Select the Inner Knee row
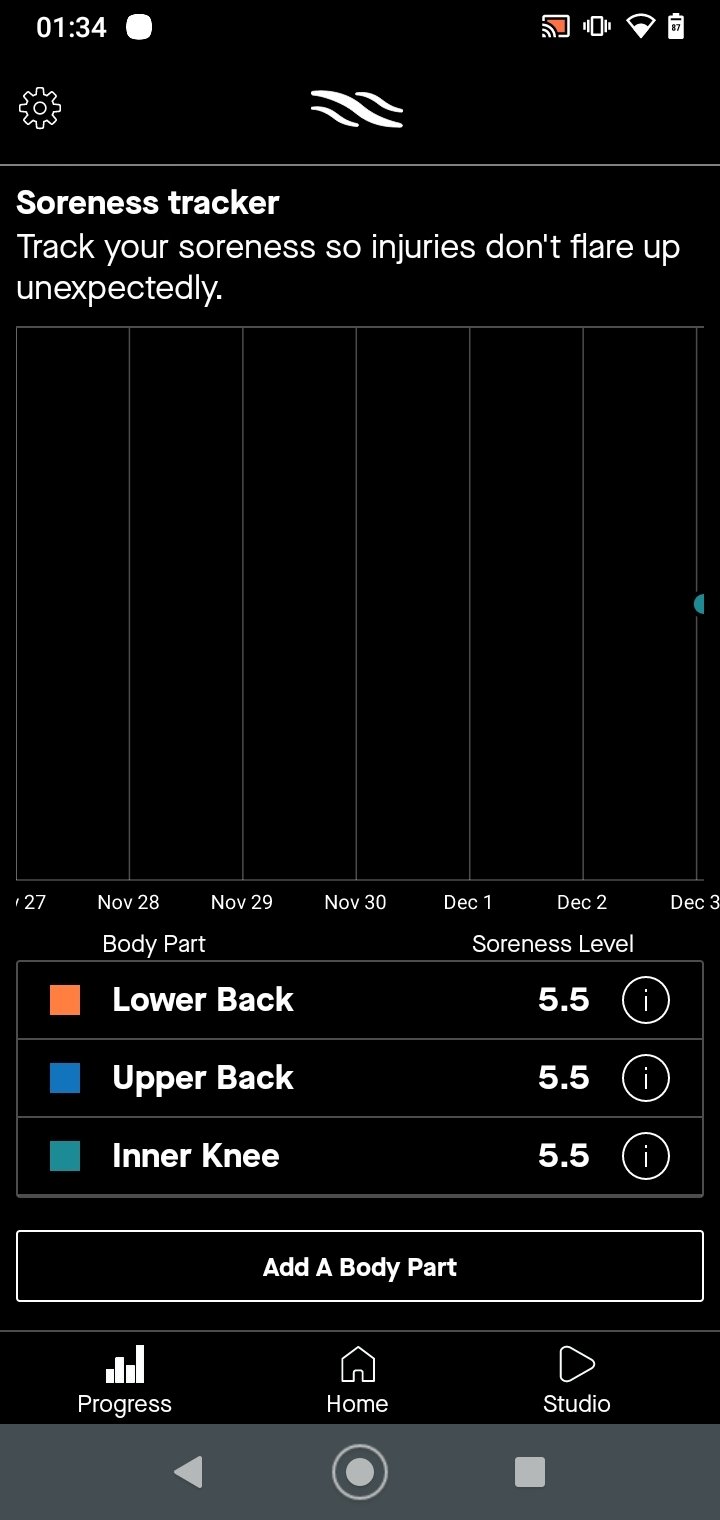The image size is (720, 1520). [360, 1156]
